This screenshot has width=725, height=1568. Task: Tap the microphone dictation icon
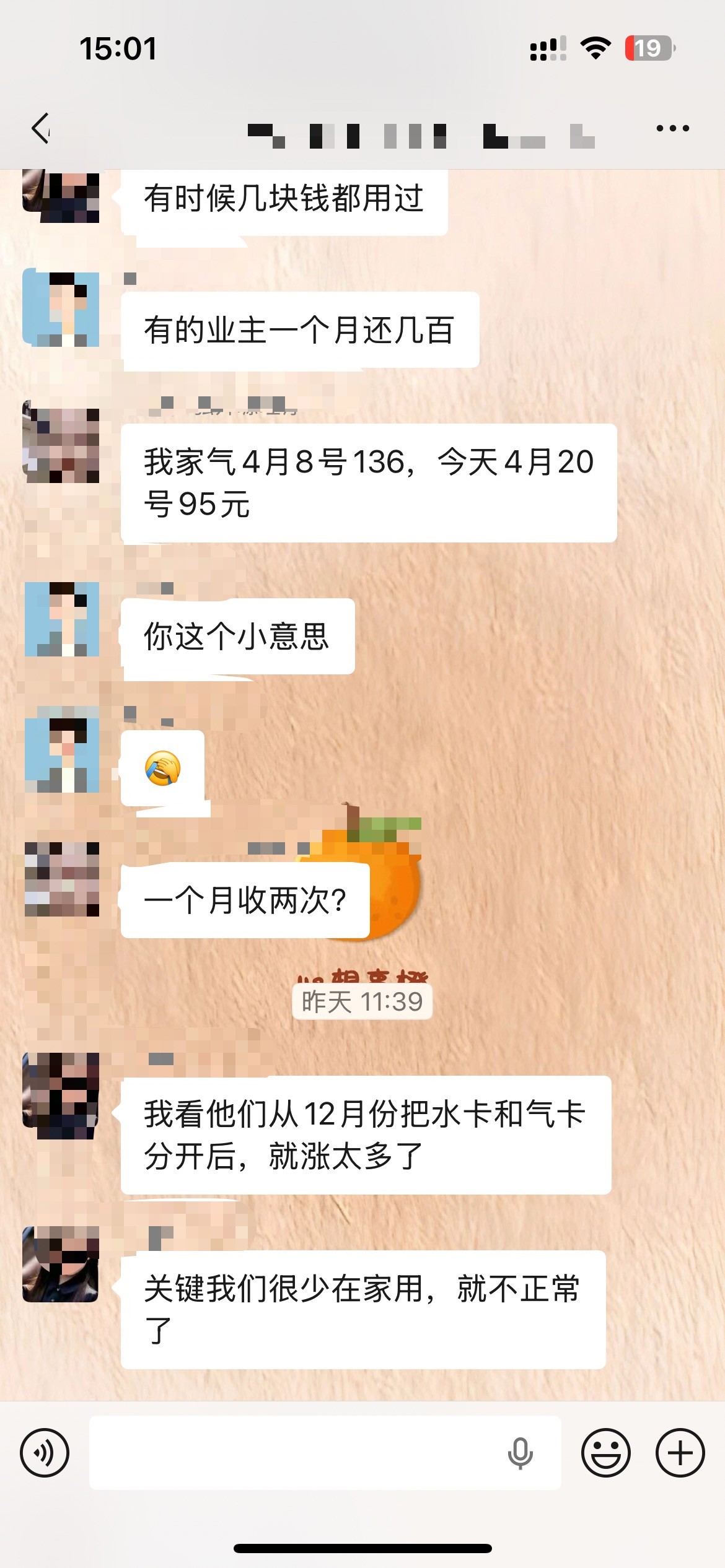coord(520,1453)
